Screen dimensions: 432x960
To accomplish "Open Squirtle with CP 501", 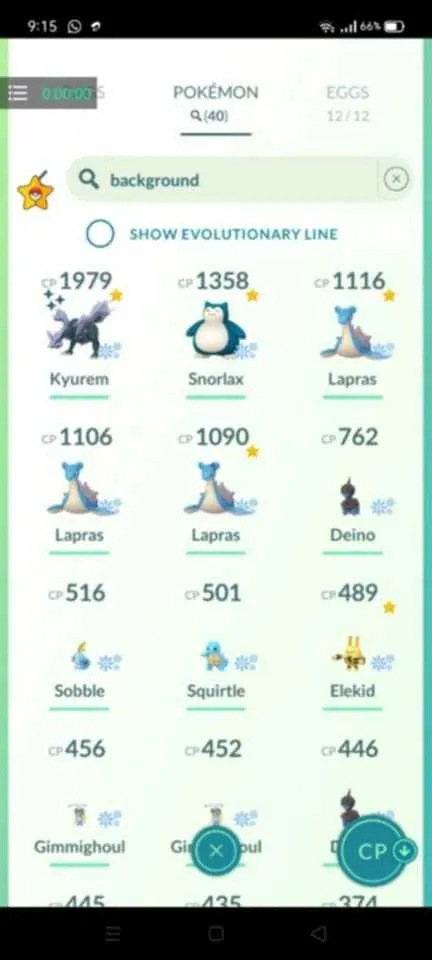I will (x=215, y=646).
